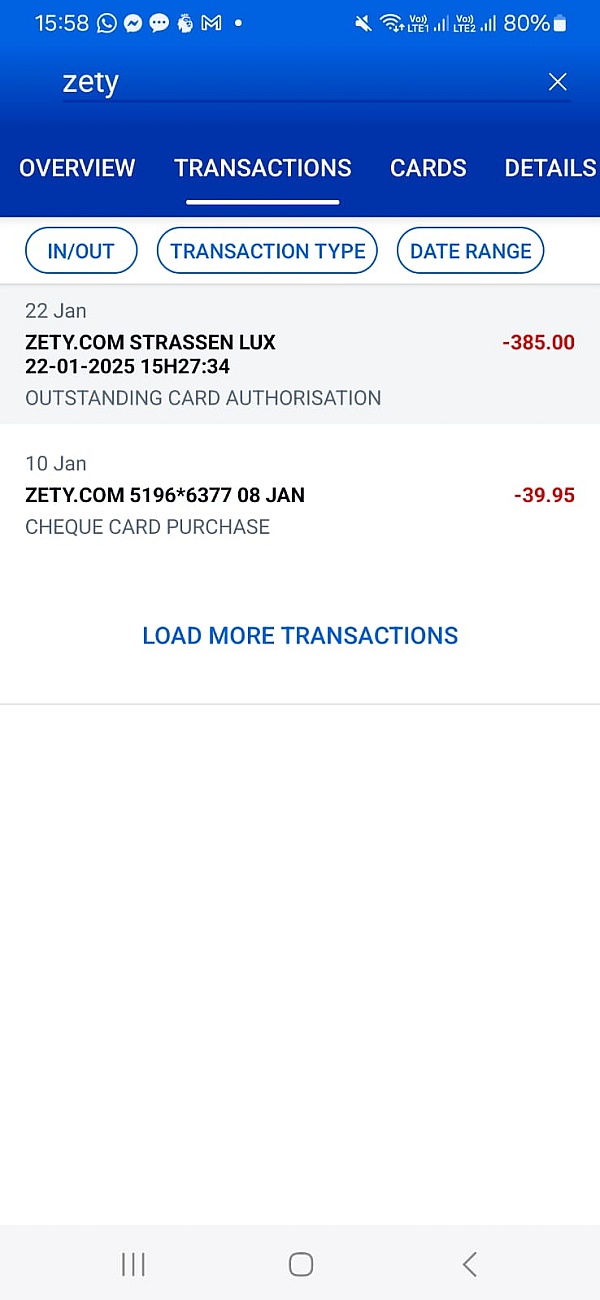Open the Cards tab

coord(428,168)
